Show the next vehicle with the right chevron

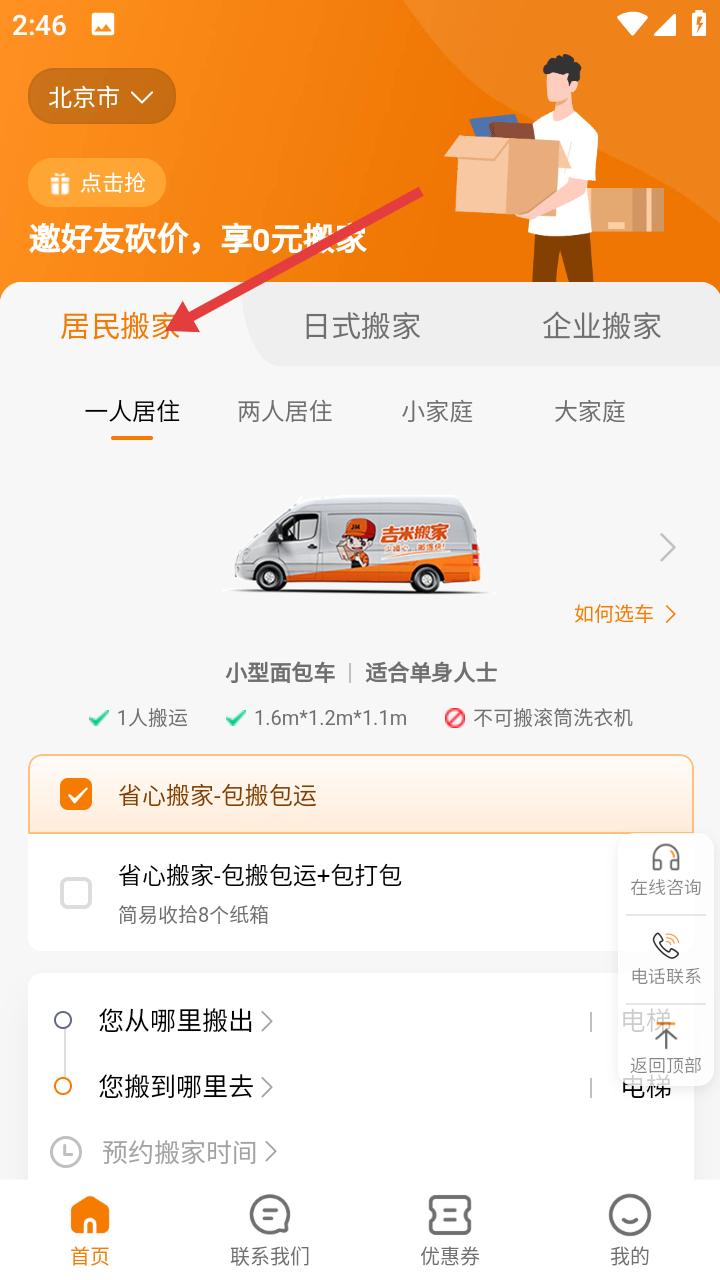click(x=667, y=548)
